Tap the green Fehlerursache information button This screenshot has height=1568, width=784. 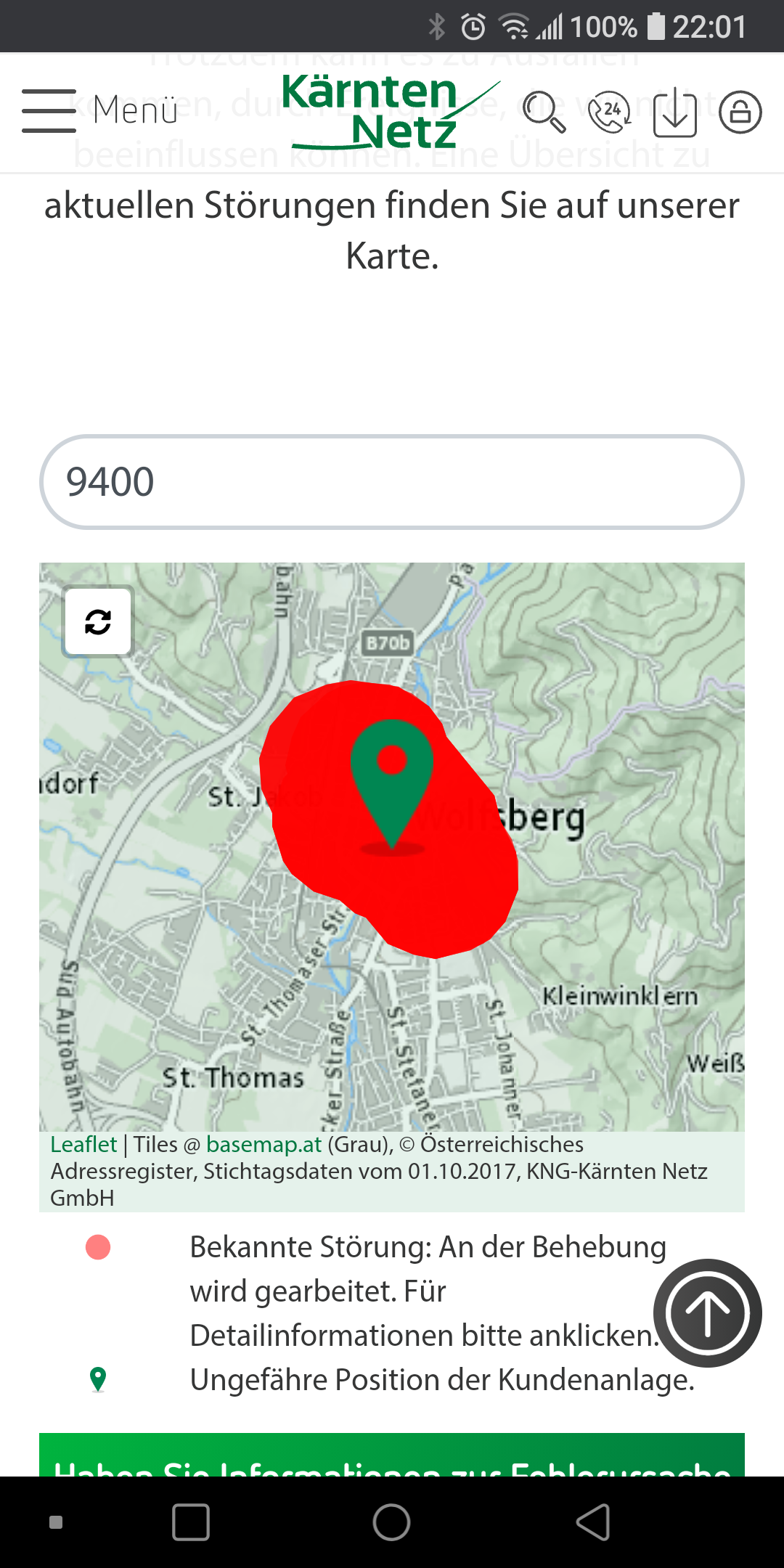[392, 1455]
